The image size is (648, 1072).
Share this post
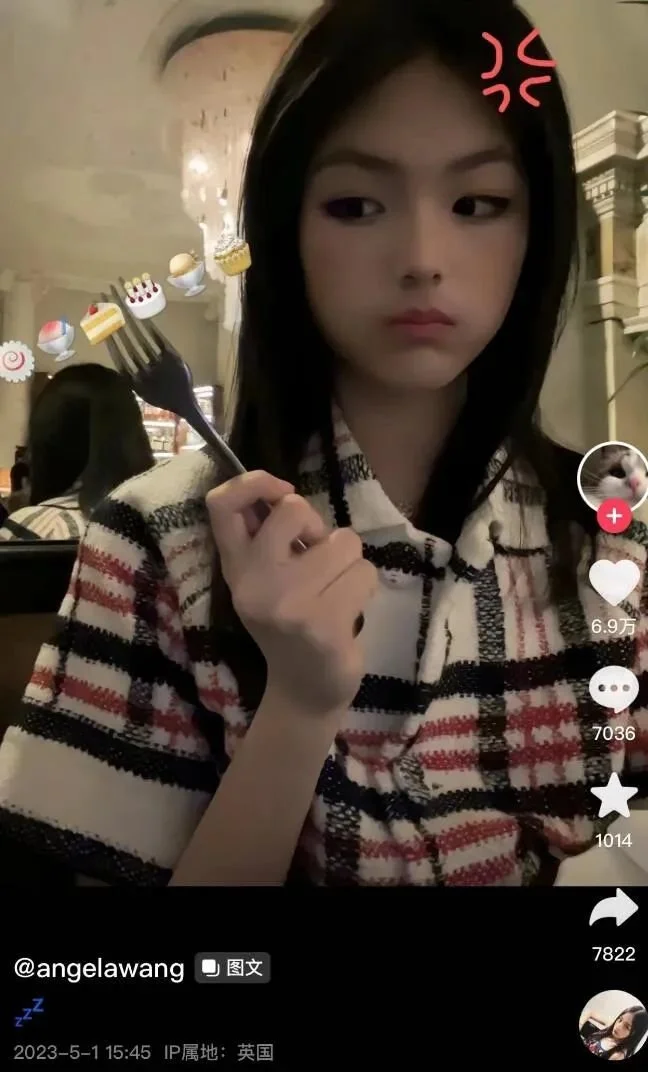613,908
